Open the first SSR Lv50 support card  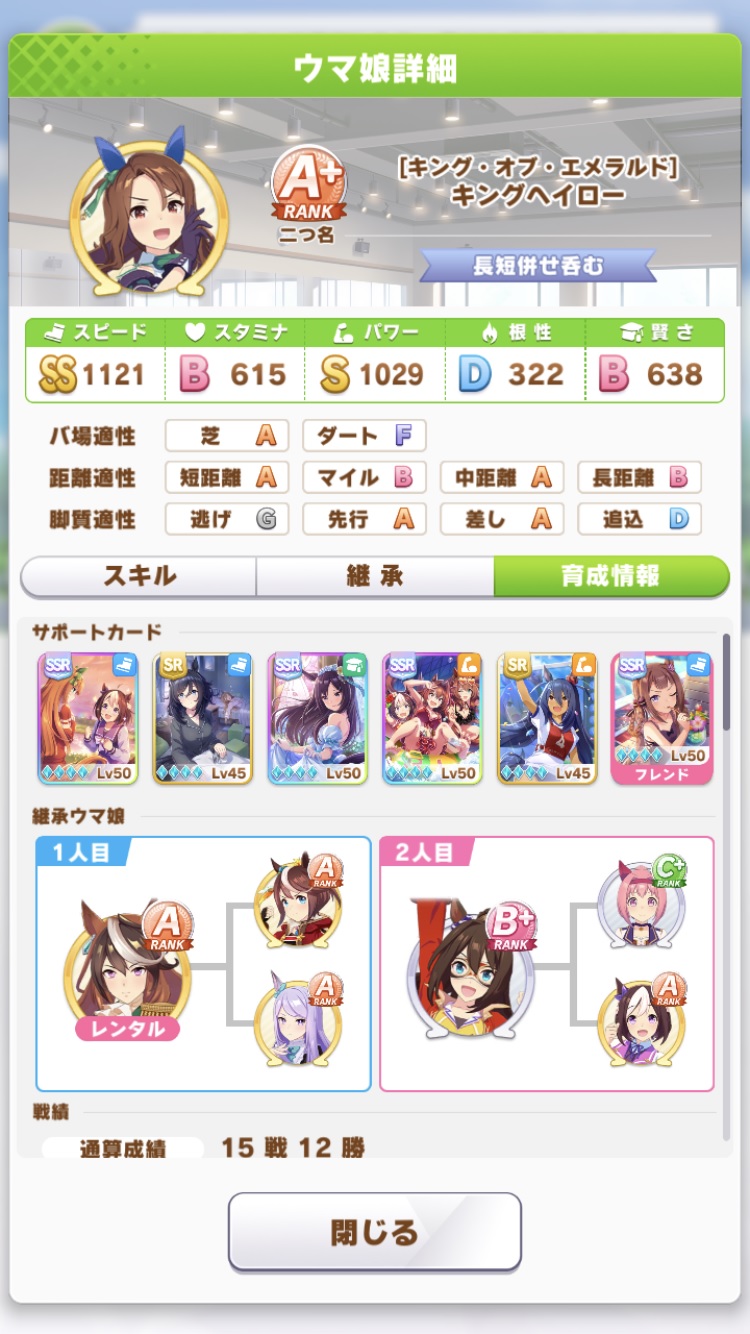tap(88, 718)
